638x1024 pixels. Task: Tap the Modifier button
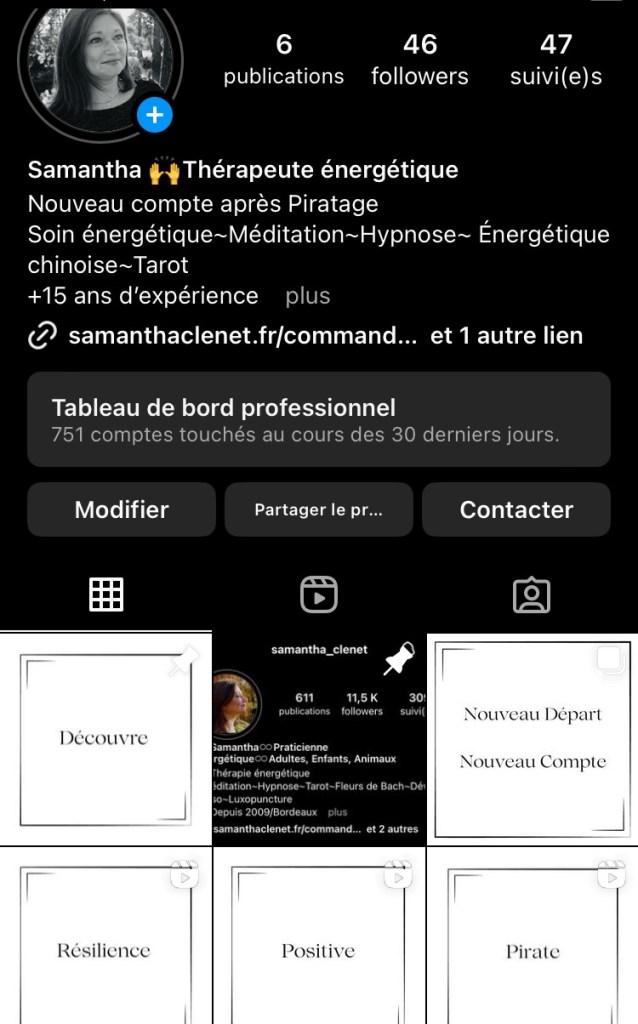(122, 509)
